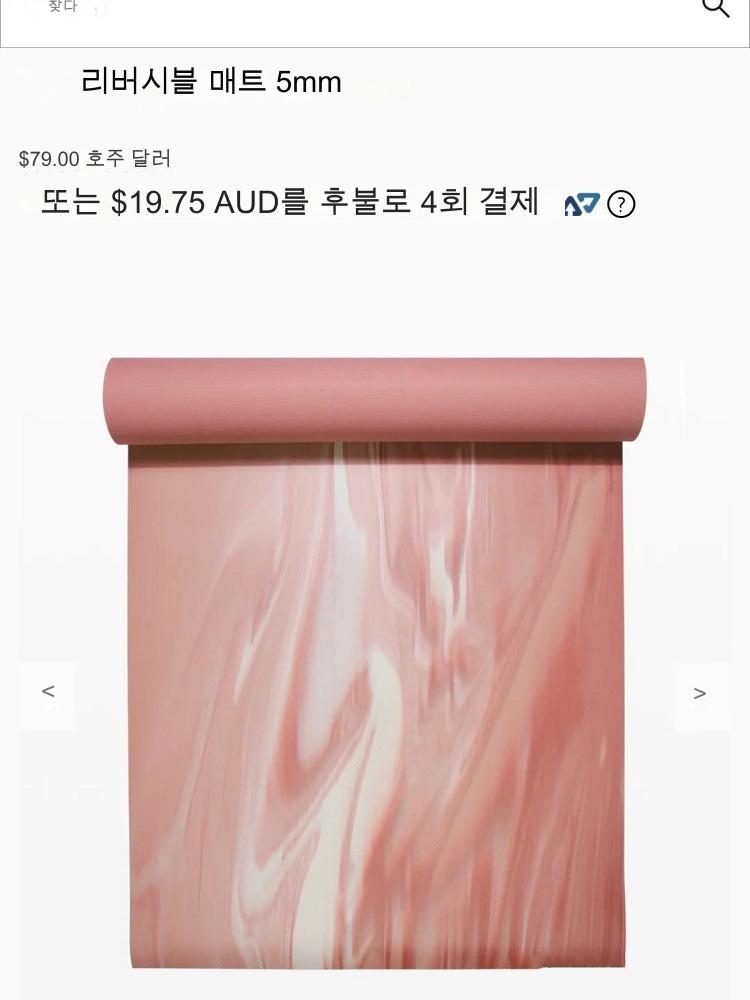Show the next product image
The height and width of the screenshot is (1000, 750).
coord(700,693)
